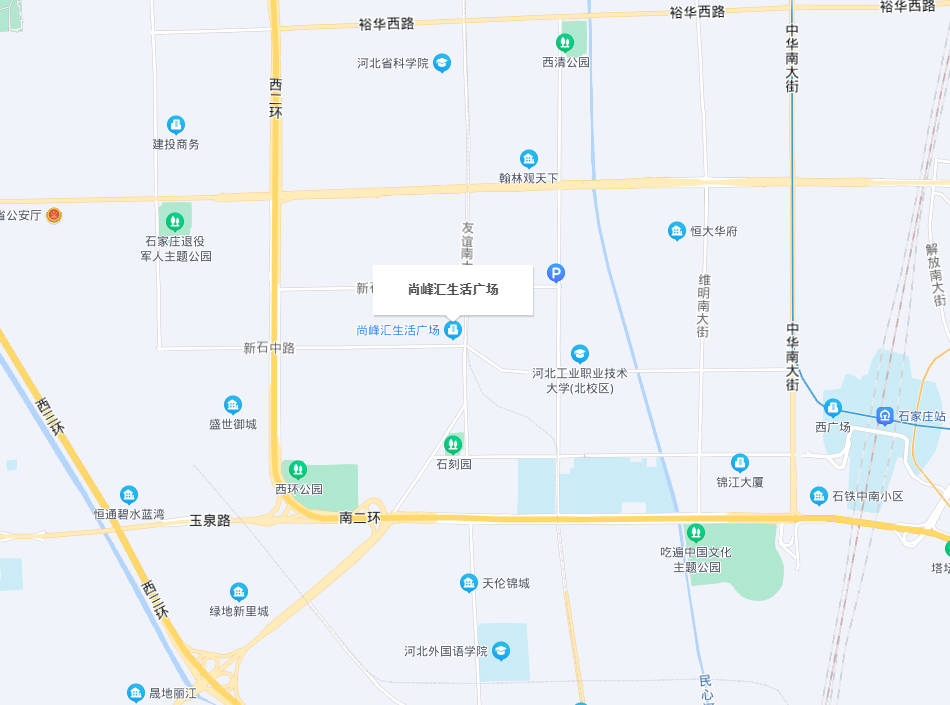This screenshot has height=705, width=950.
Task: Select the 天伦锦城 marker
Action: 468,583
